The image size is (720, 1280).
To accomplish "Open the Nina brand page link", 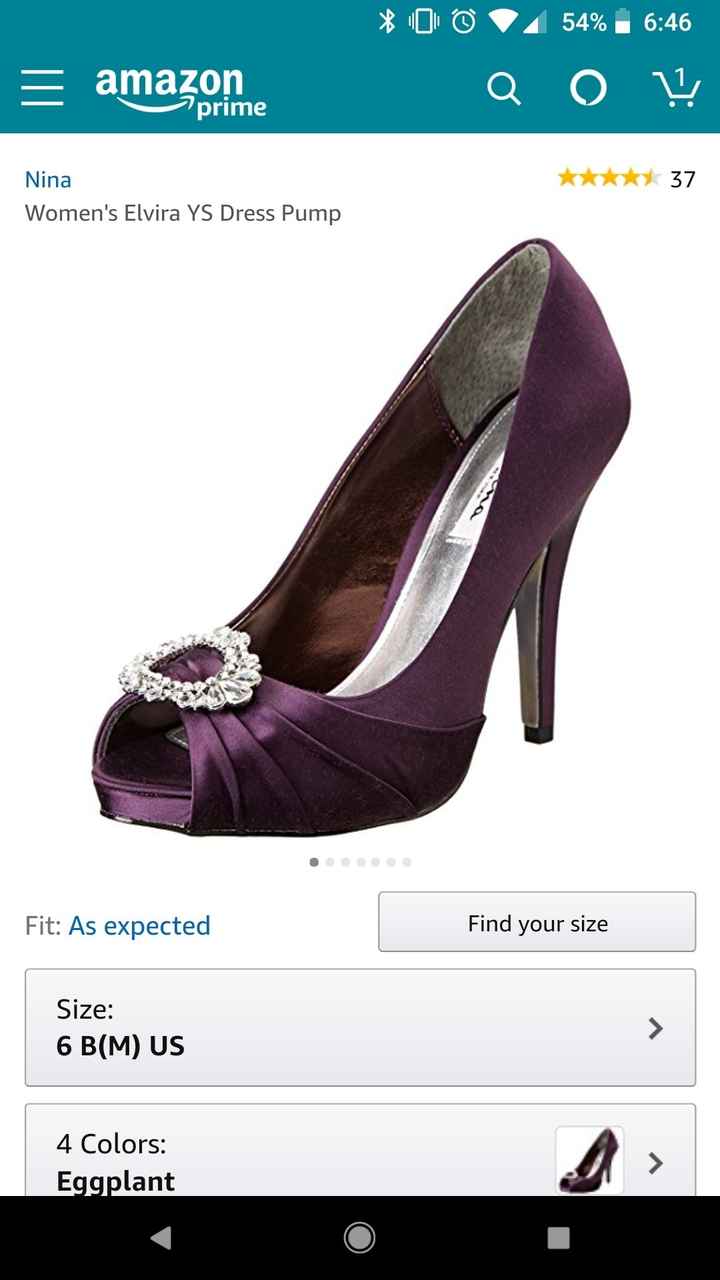I will 47,179.
